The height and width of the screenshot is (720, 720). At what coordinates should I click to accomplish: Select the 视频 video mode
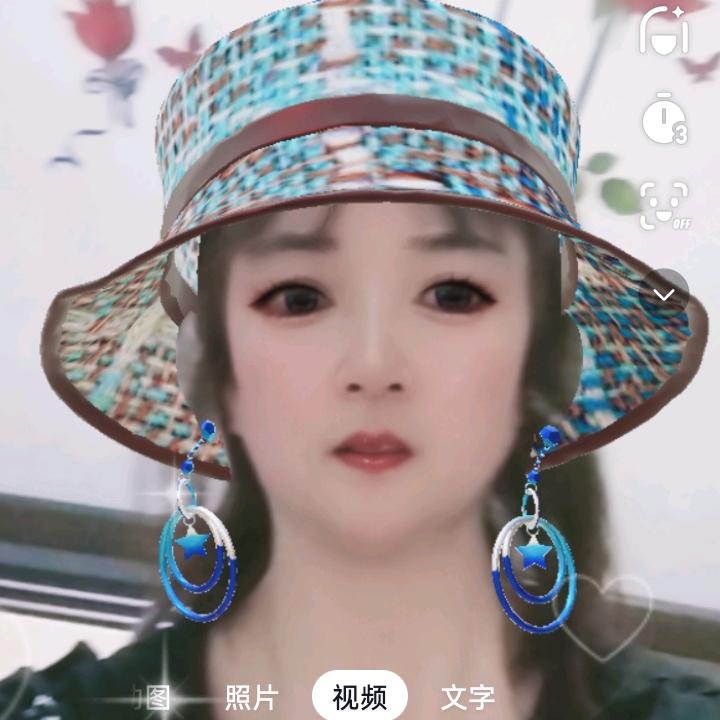[x=360, y=697]
